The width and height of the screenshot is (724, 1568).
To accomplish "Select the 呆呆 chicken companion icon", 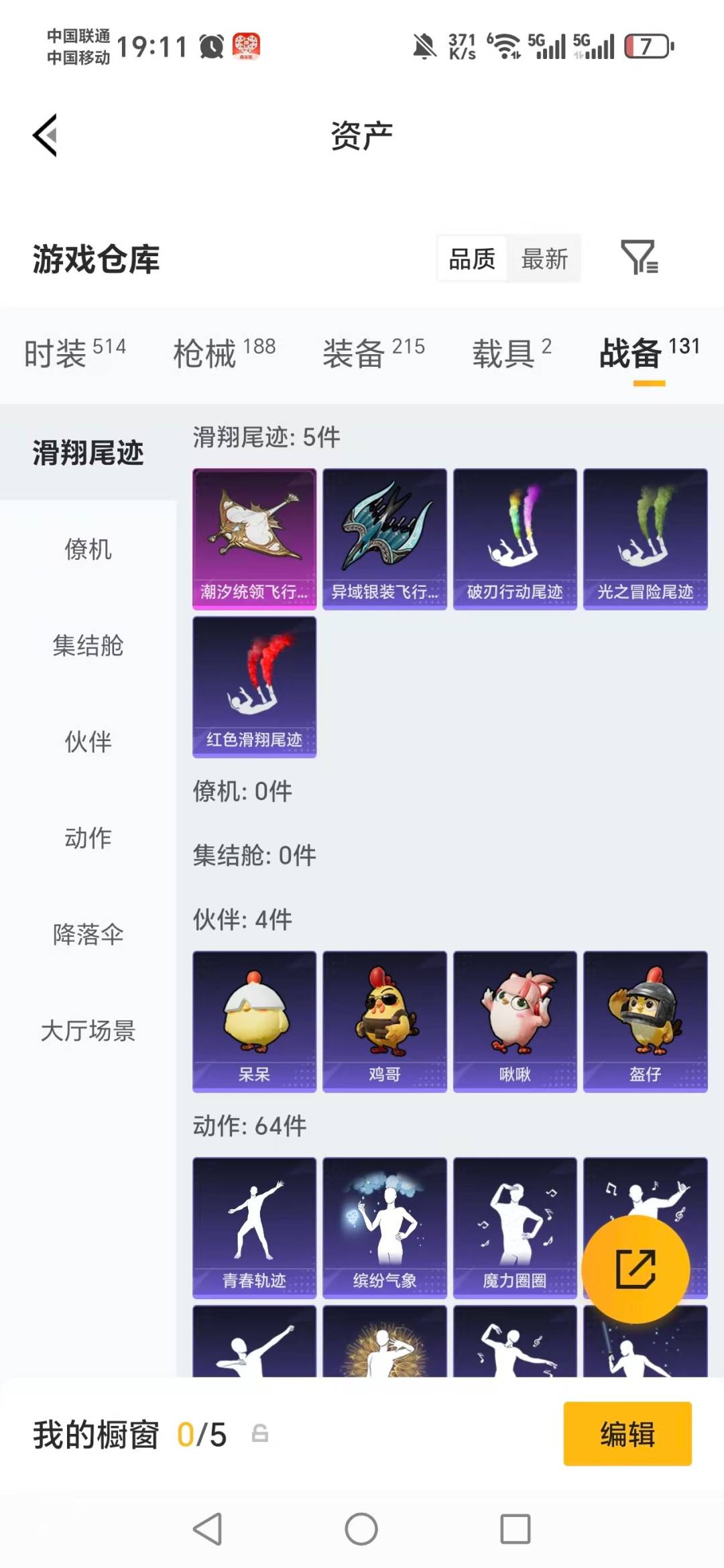I will [x=254, y=1019].
